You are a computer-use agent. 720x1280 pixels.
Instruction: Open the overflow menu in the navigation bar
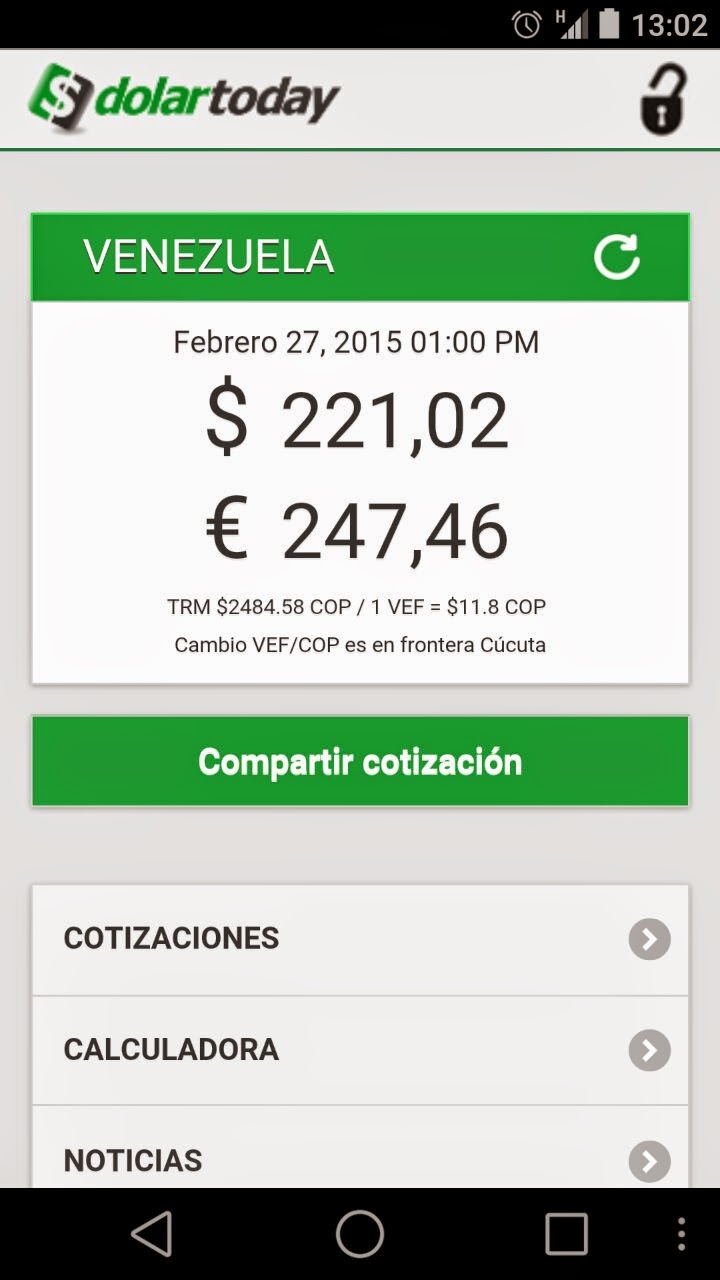coord(682,1235)
